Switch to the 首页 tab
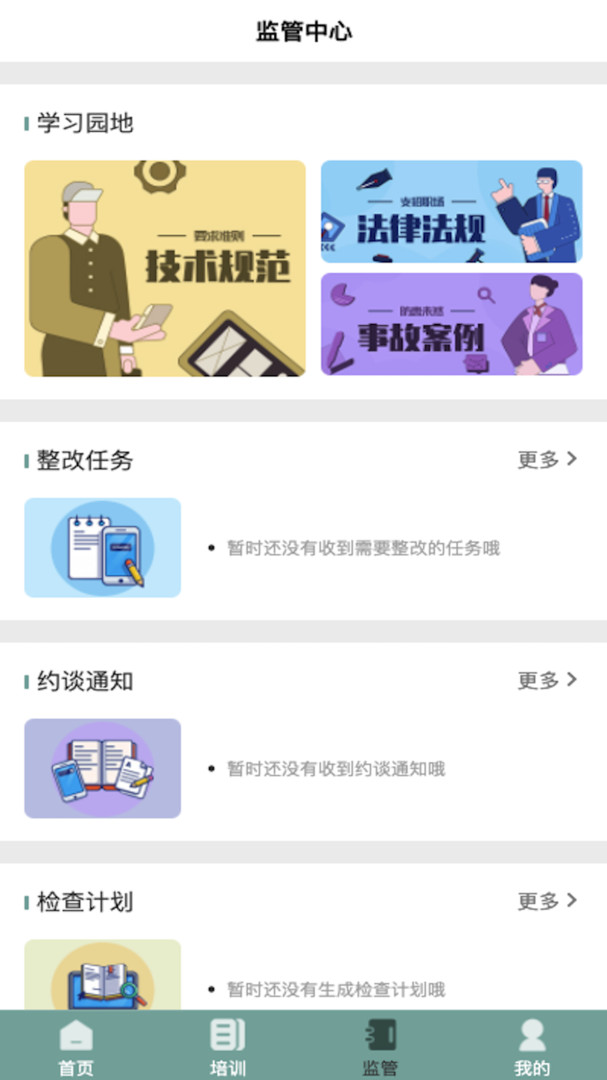 point(76,1046)
